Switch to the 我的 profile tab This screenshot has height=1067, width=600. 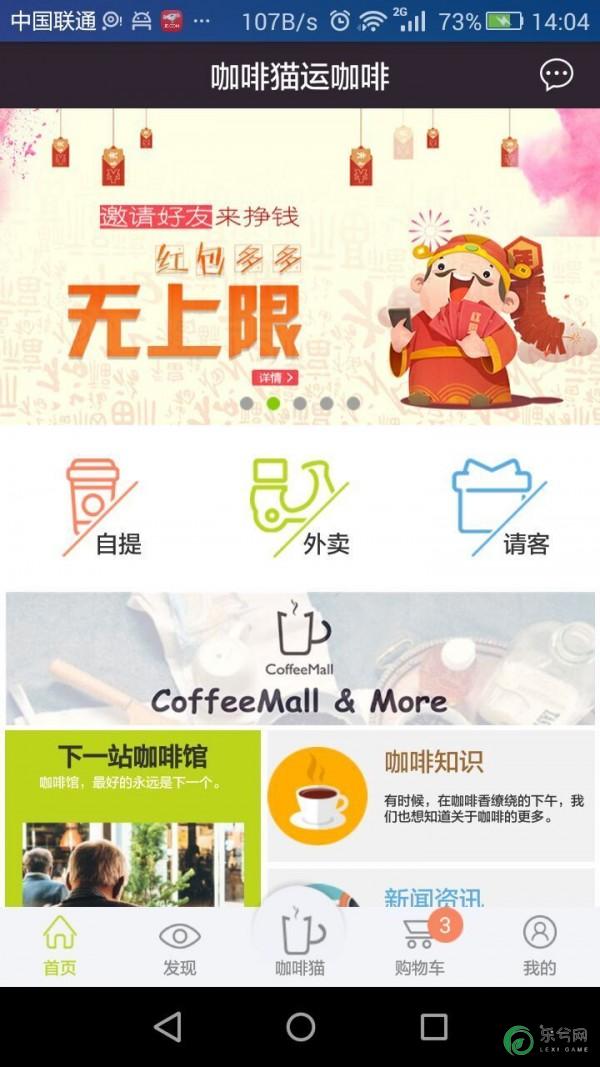pos(539,946)
